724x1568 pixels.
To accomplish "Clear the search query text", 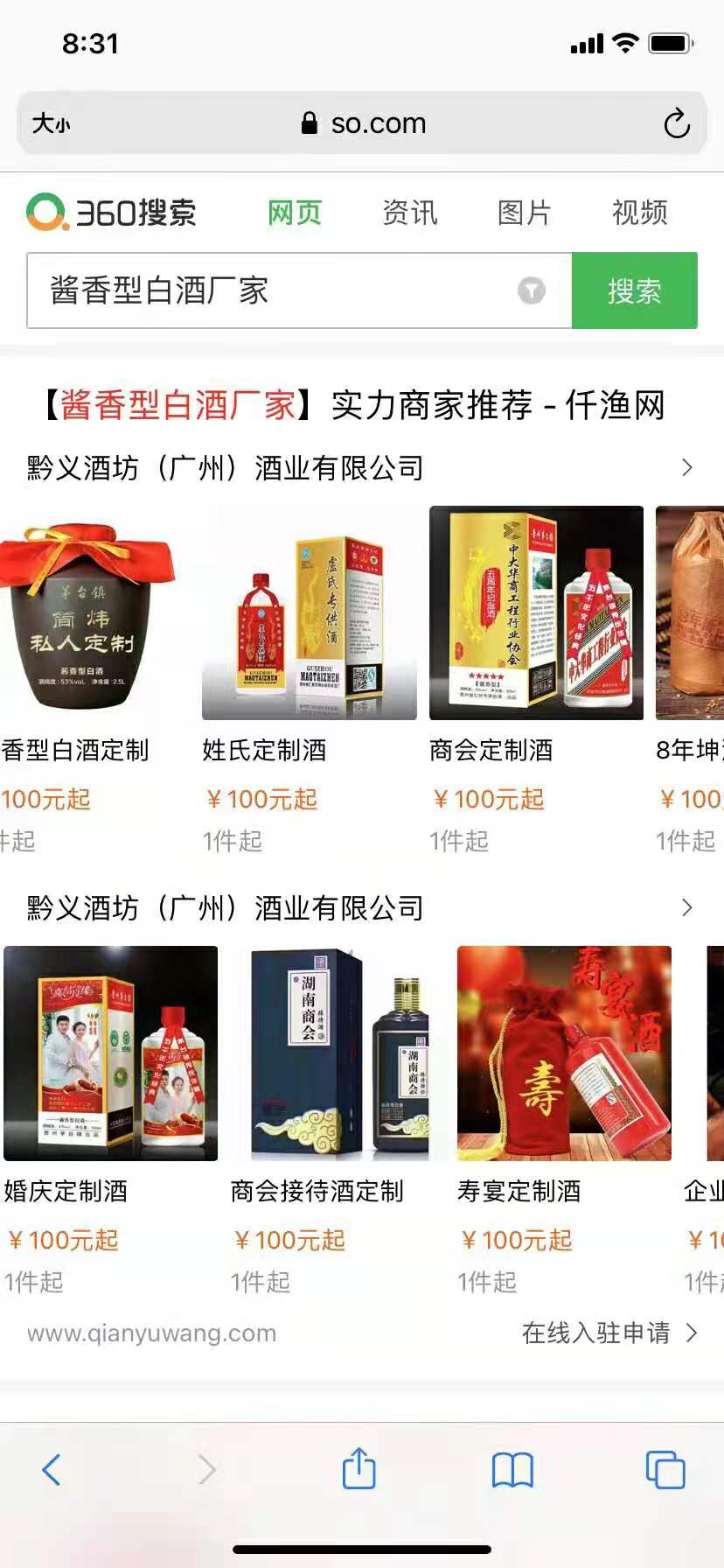I will point(532,290).
